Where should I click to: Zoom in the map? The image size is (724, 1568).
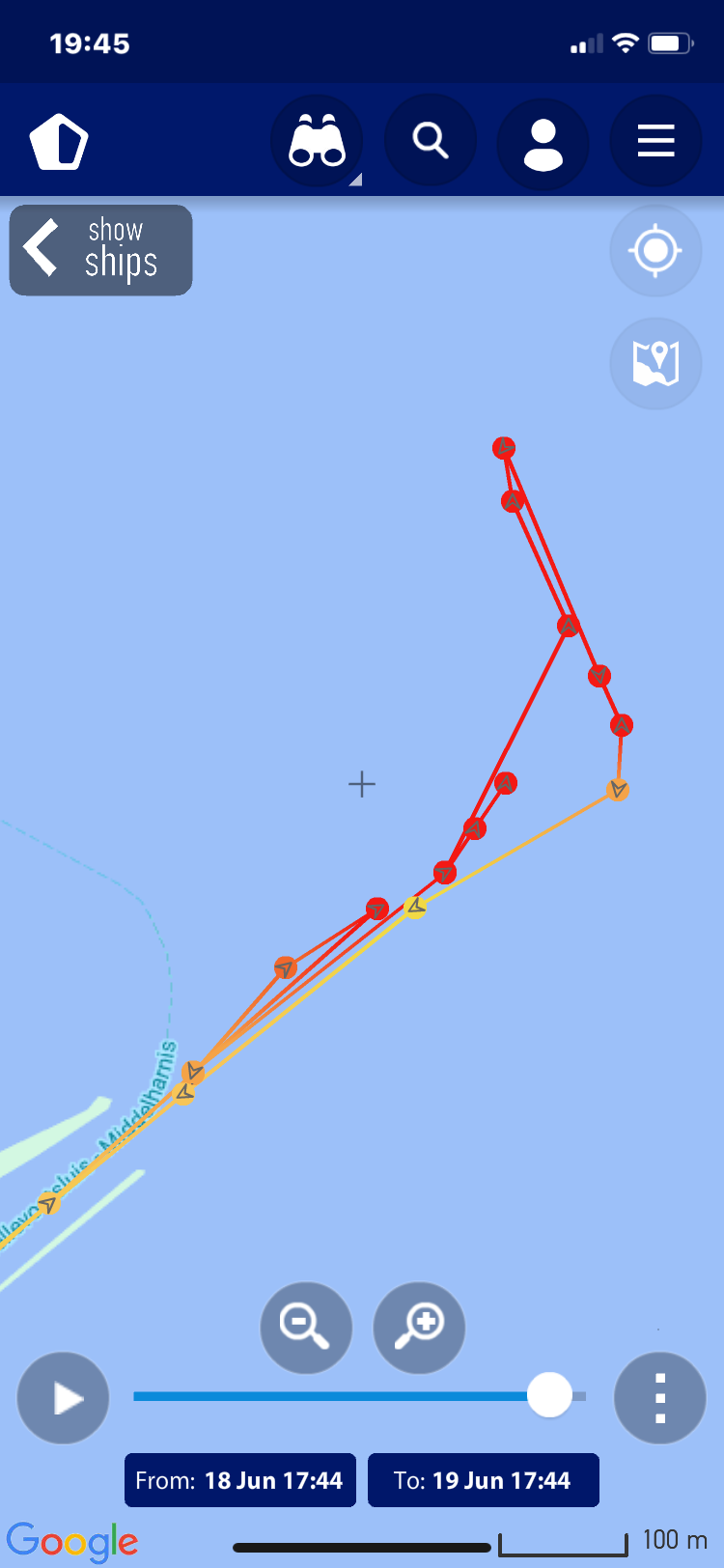tap(419, 1328)
